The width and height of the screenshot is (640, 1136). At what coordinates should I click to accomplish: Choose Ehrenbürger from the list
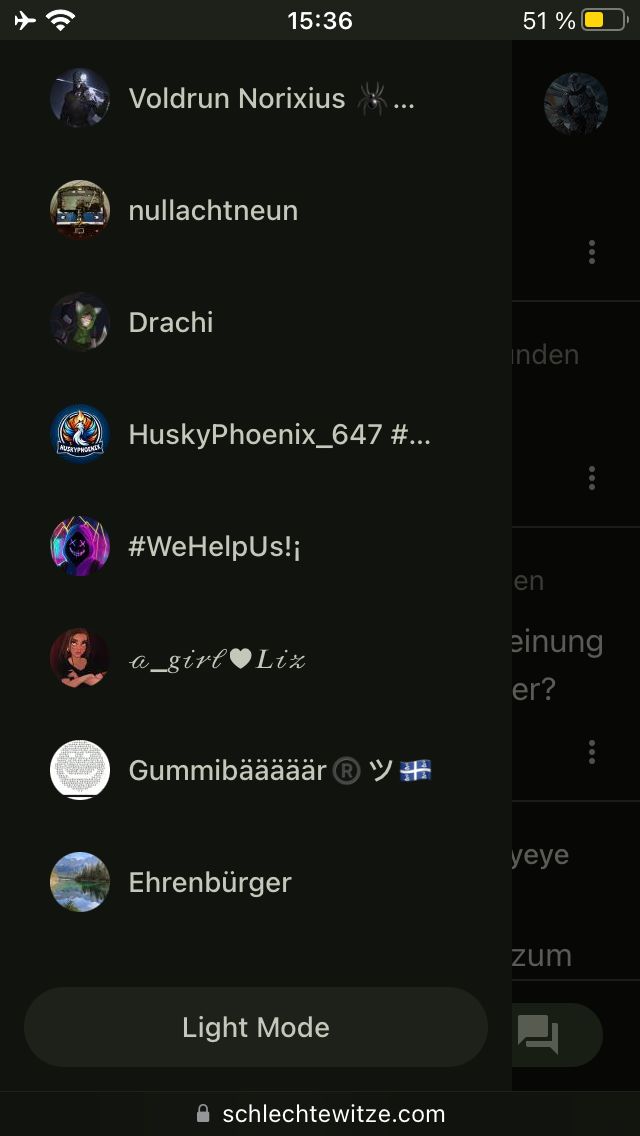point(210,882)
